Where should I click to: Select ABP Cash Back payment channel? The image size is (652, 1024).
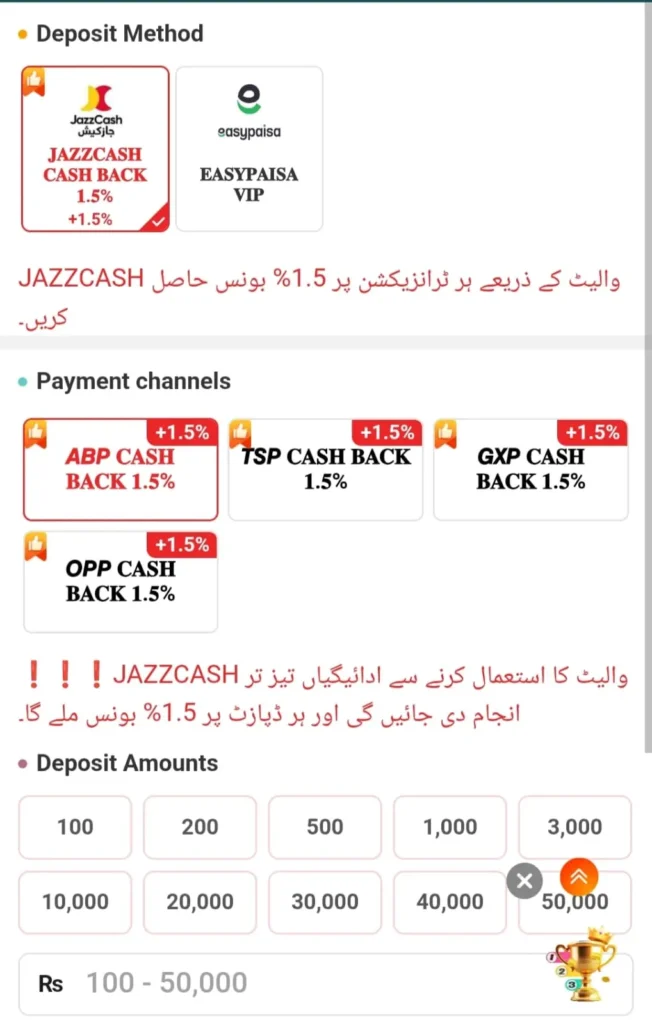coord(120,470)
